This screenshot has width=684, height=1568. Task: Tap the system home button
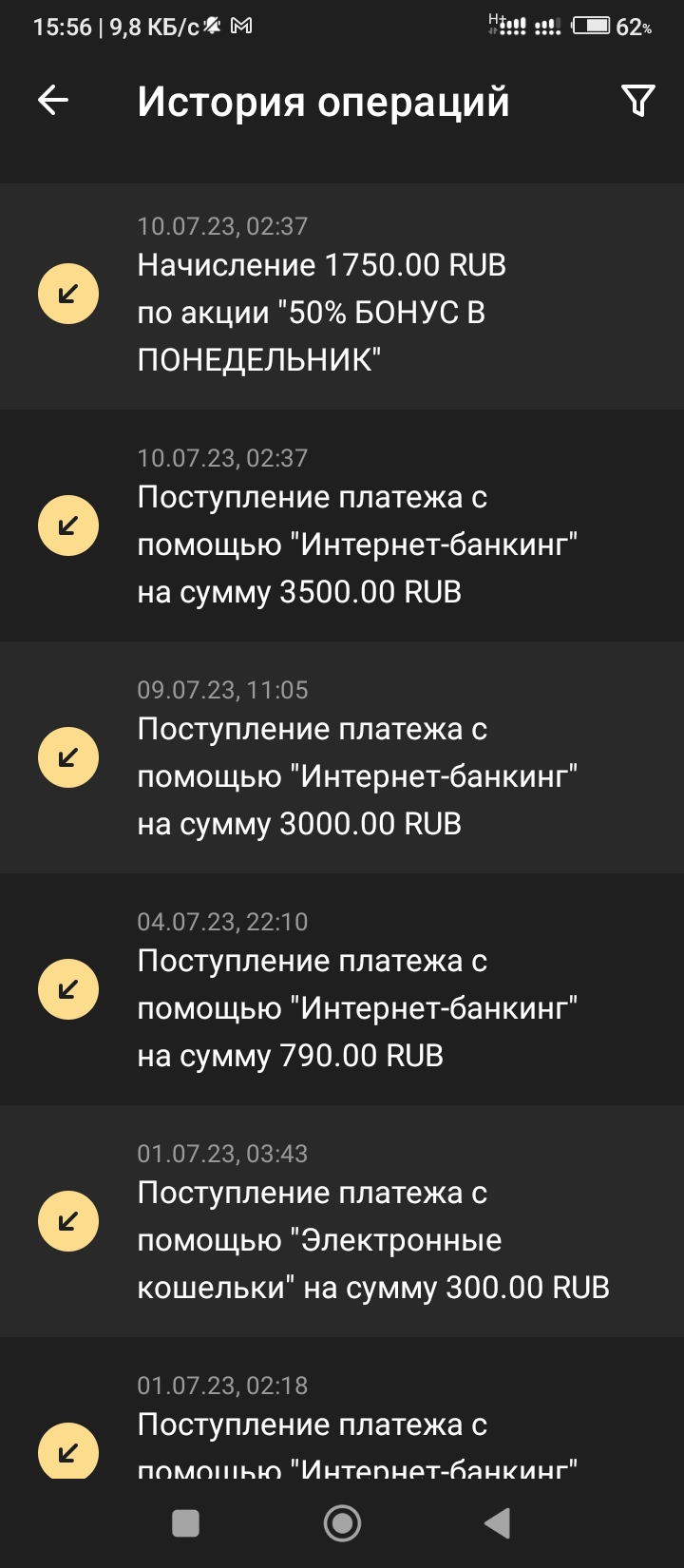pos(342,1523)
